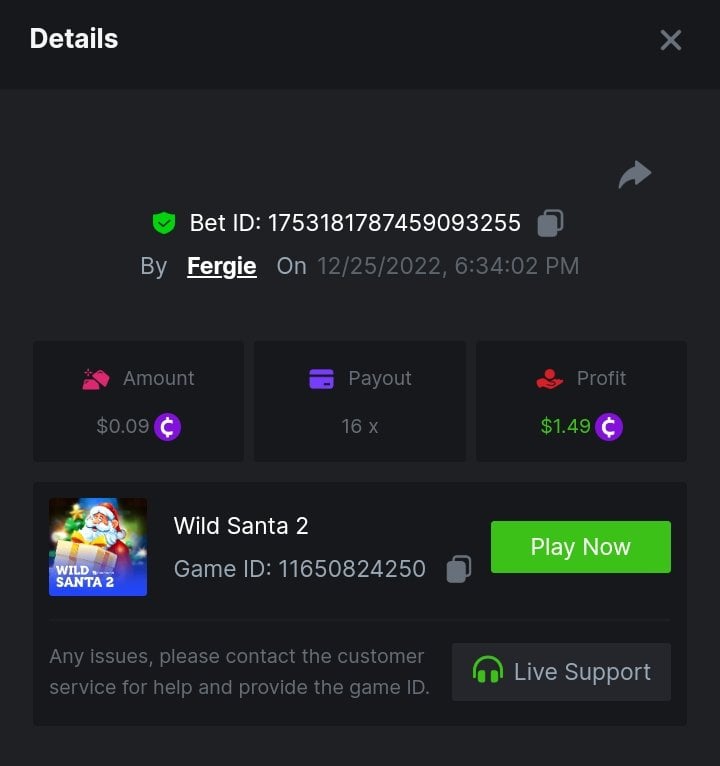Close the Details dialog
The height and width of the screenshot is (766, 720).
click(x=670, y=40)
